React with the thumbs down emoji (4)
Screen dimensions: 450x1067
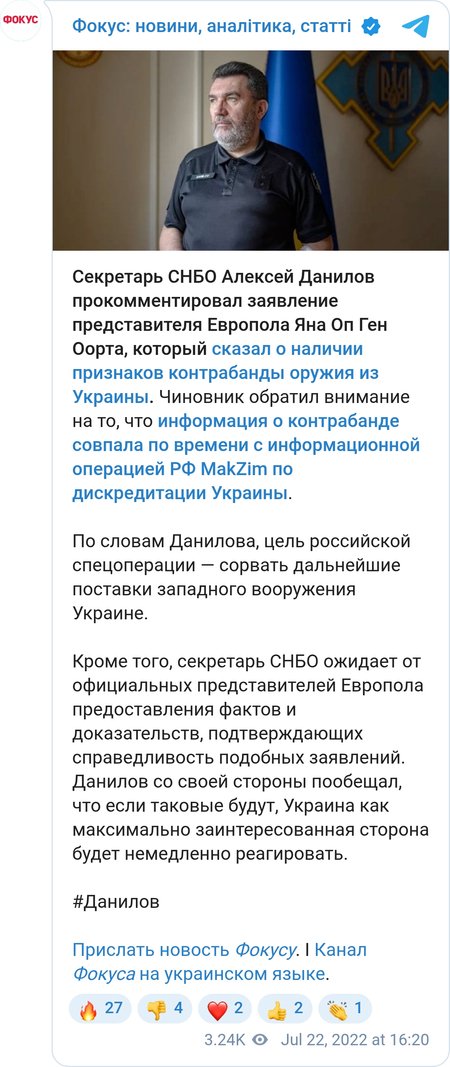[x=164, y=1008]
